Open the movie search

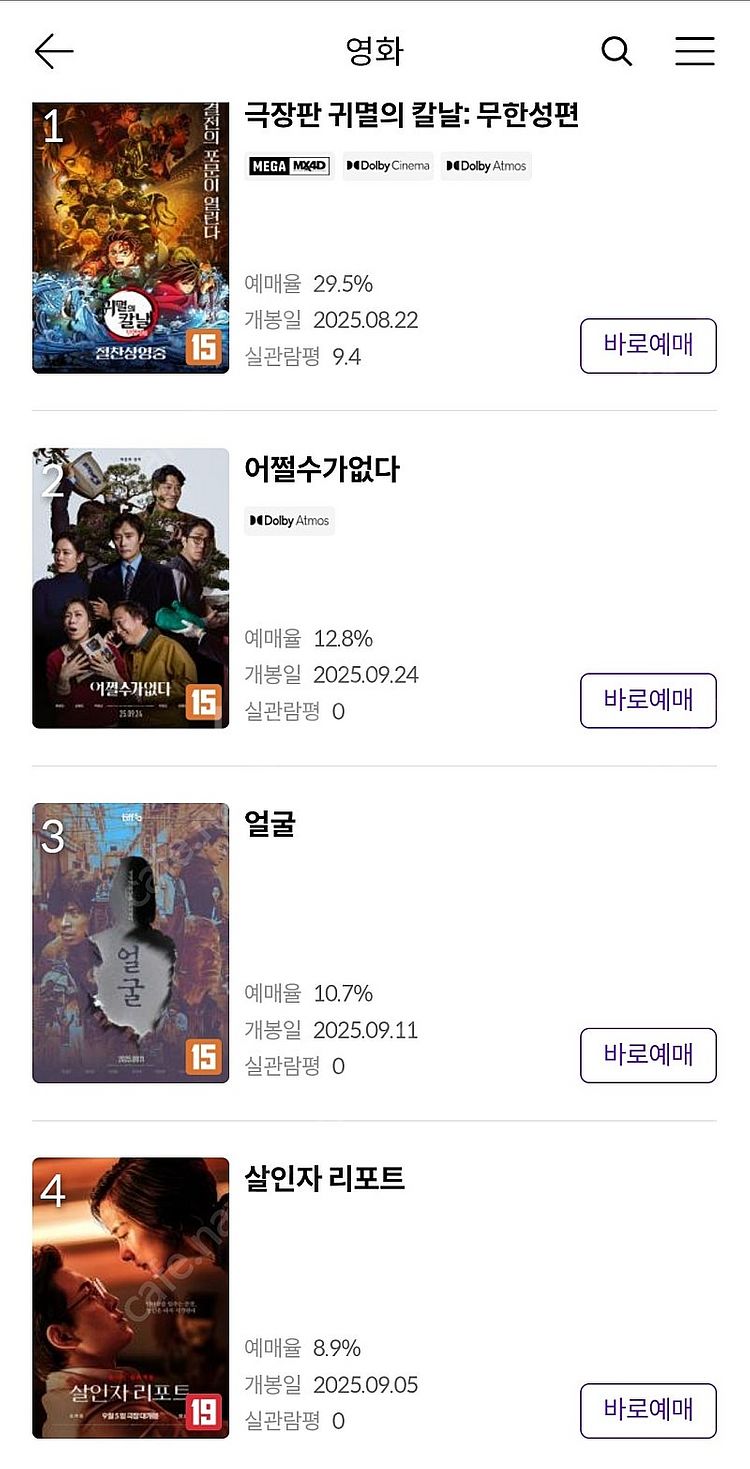[x=616, y=51]
